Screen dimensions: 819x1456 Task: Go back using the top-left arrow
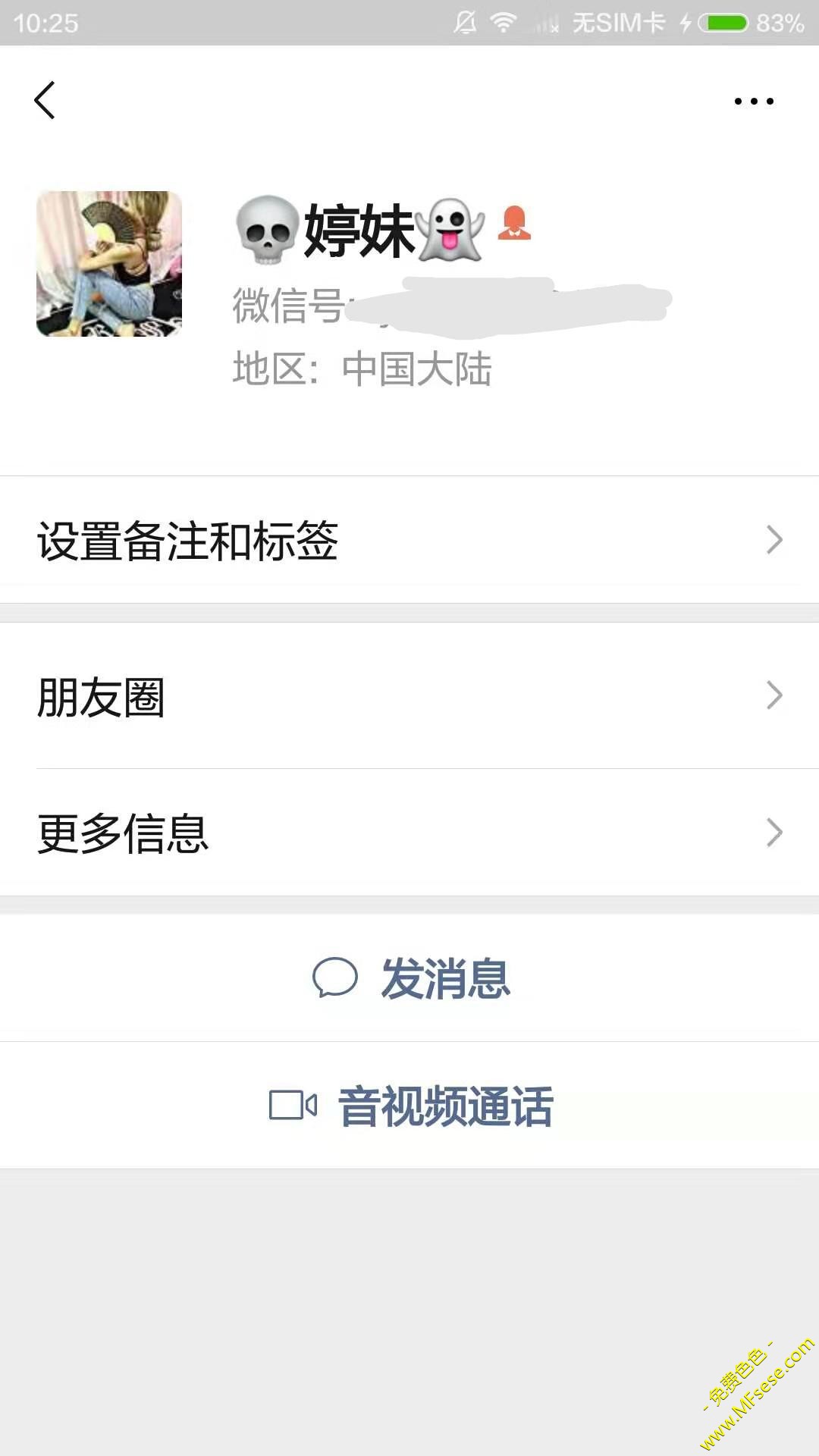pos(45,100)
